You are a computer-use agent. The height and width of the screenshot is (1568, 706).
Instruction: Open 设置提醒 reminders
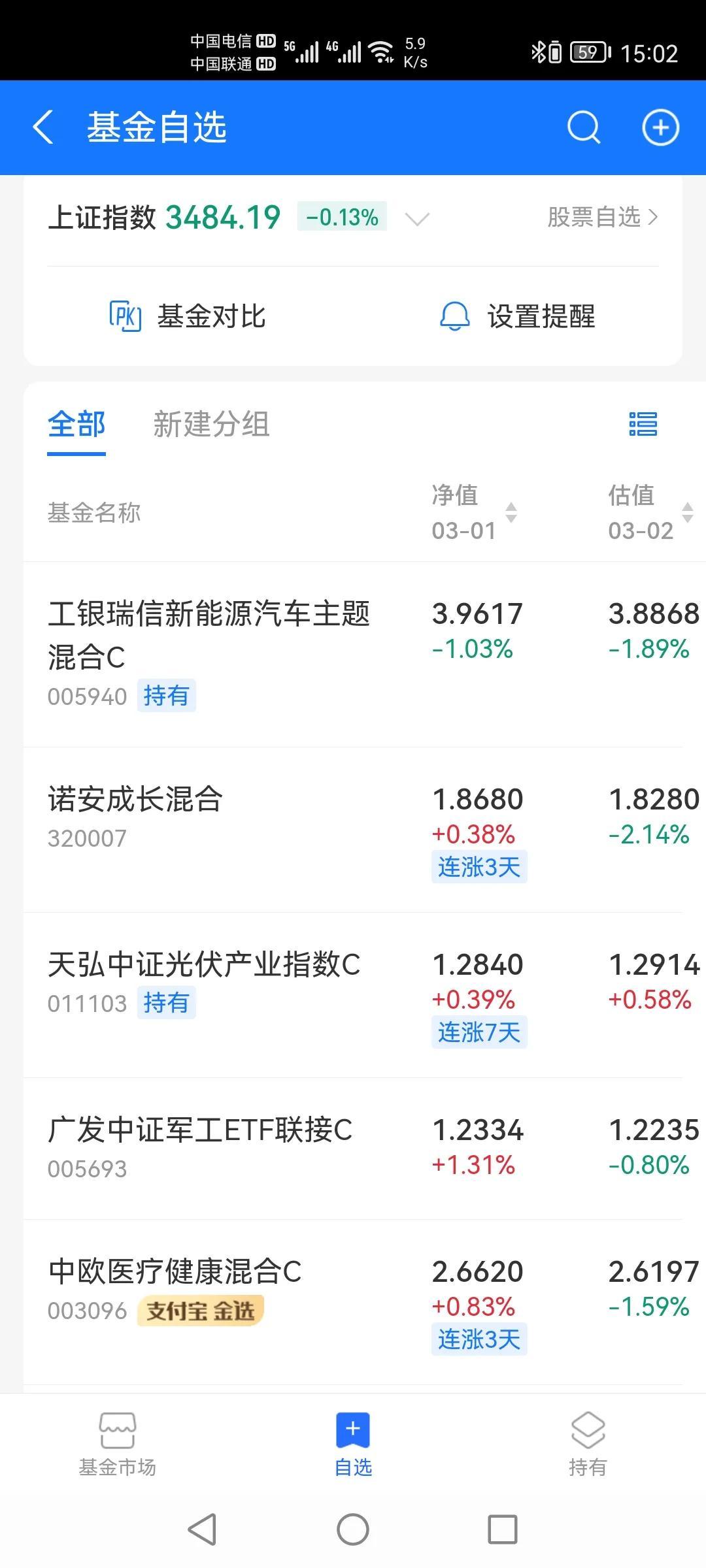pos(517,317)
